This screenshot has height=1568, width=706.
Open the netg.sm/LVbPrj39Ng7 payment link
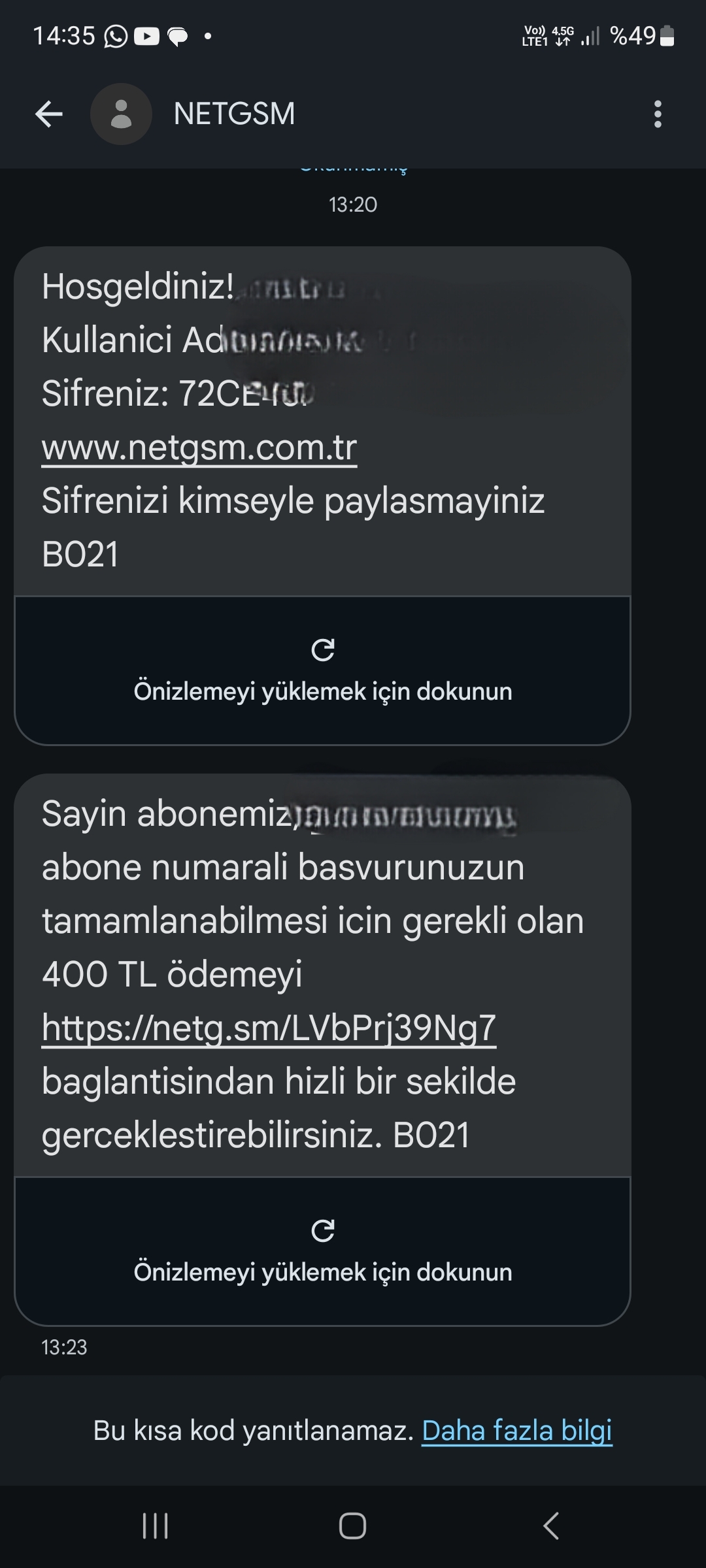coord(269,1028)
